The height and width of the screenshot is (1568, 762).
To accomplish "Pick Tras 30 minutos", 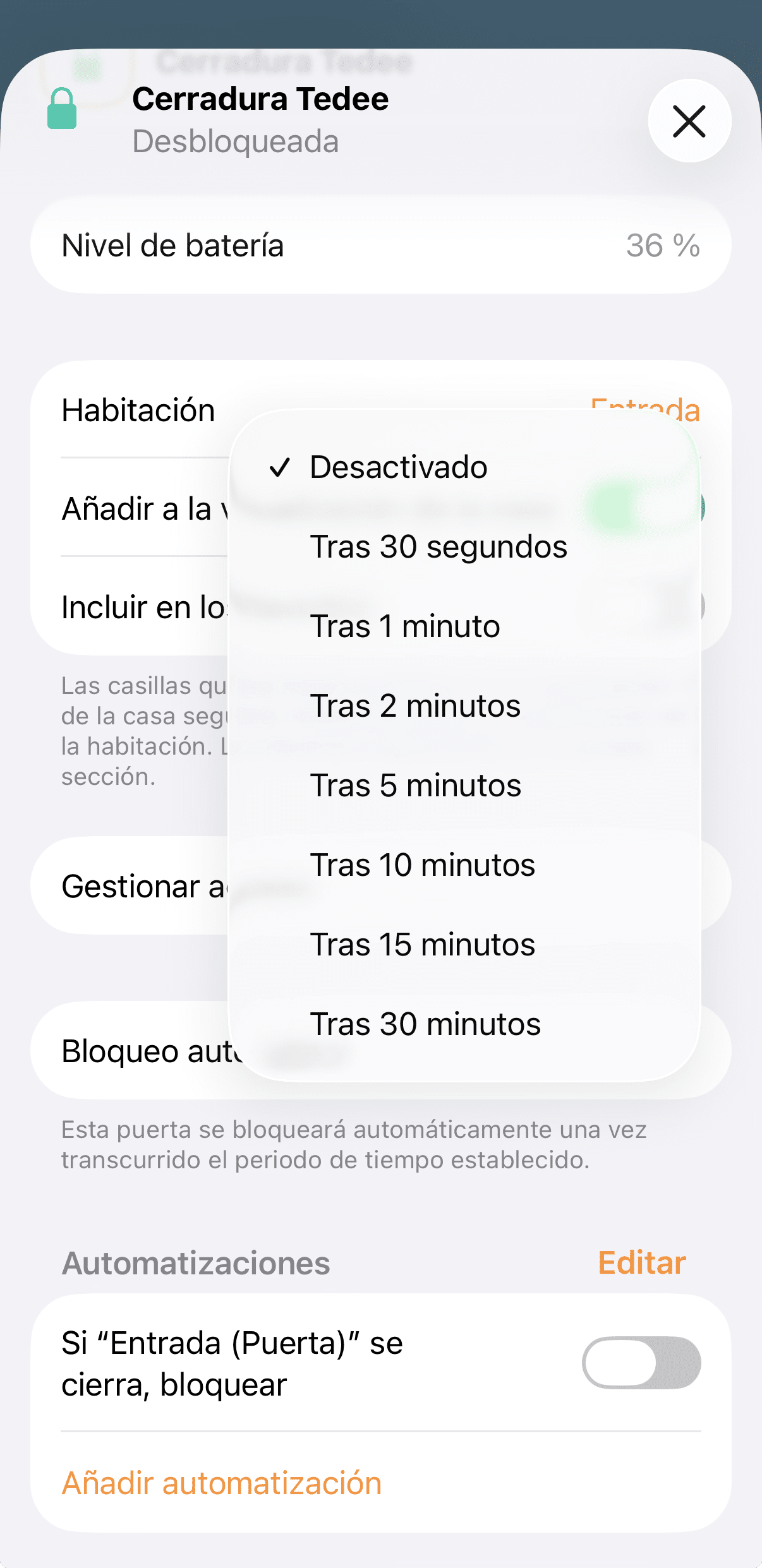I will [425, 1024].
